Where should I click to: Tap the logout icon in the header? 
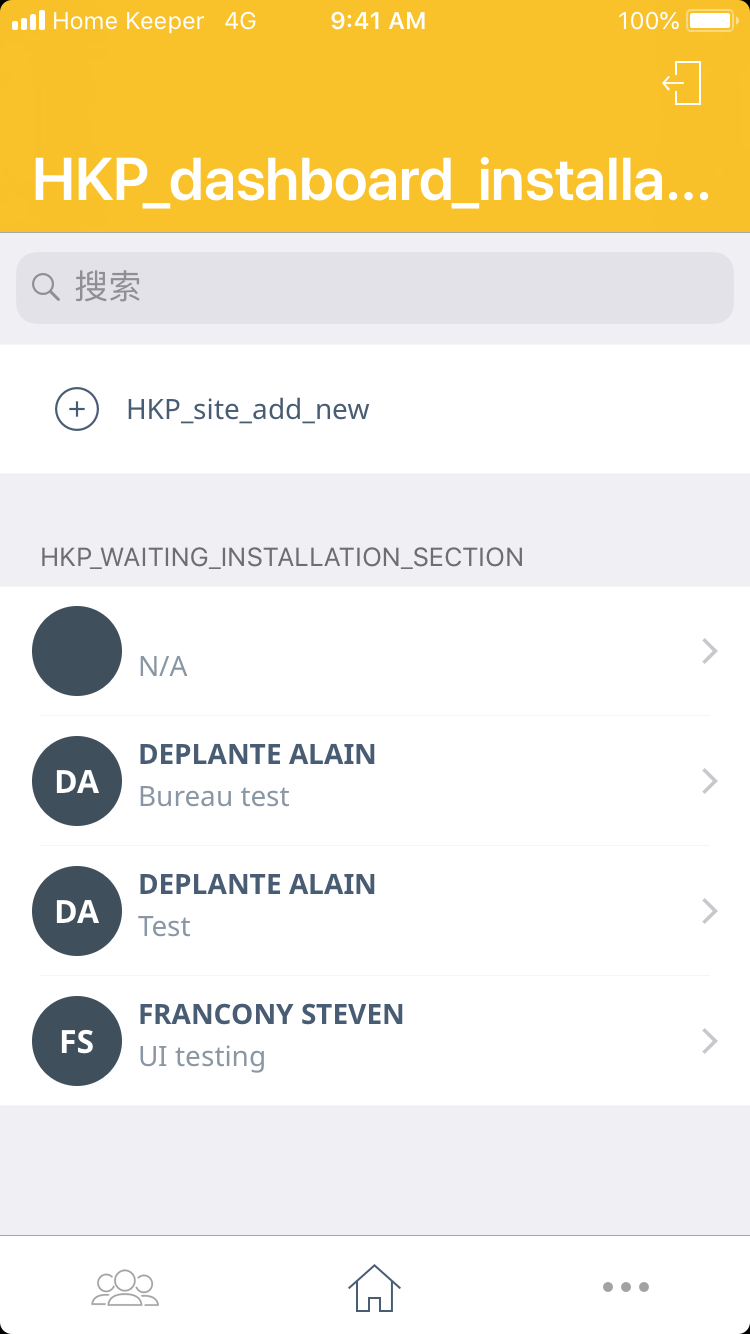click(683, 83)
